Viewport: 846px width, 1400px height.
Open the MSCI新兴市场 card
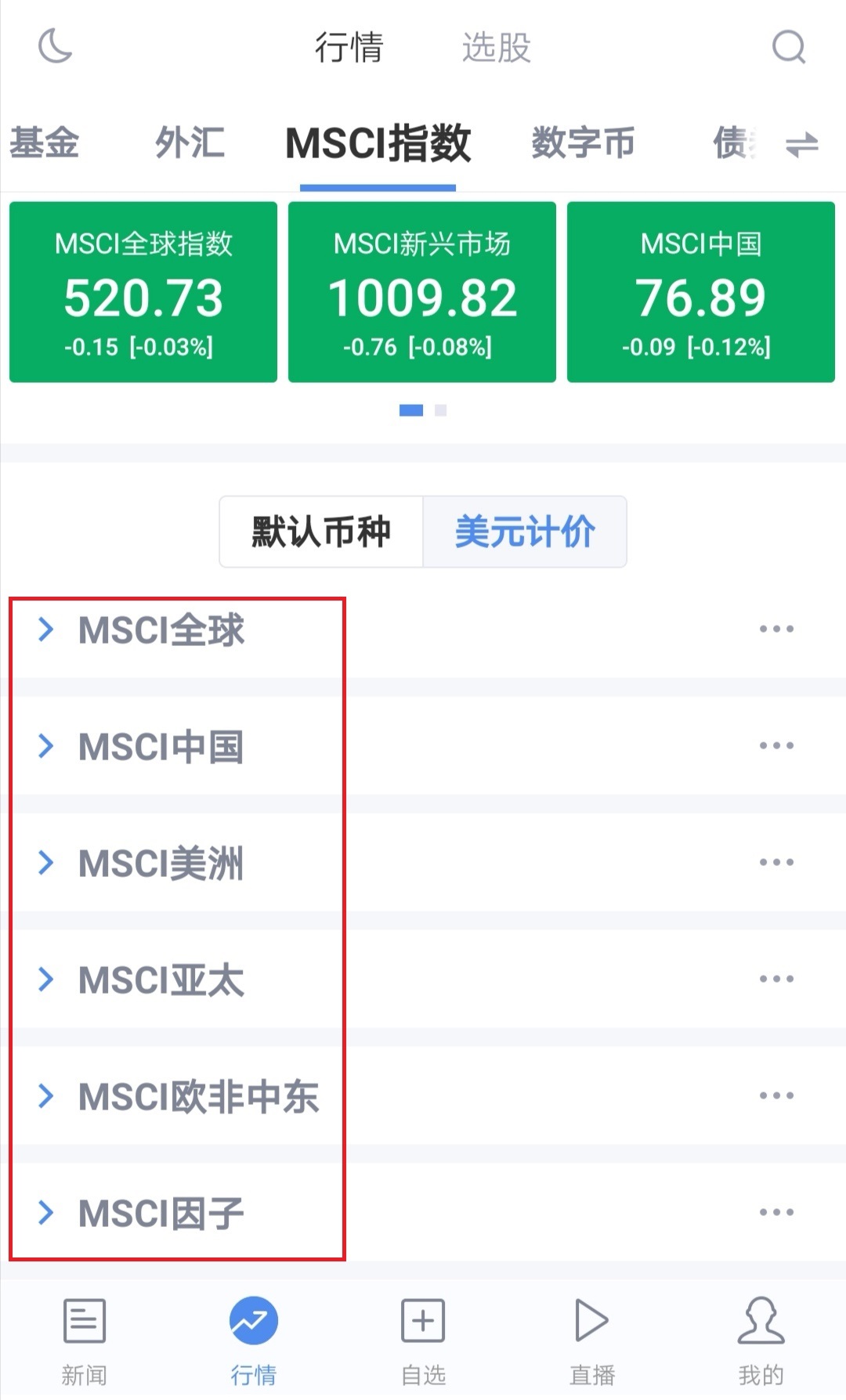pyautogui.click(x=422, y=292)
